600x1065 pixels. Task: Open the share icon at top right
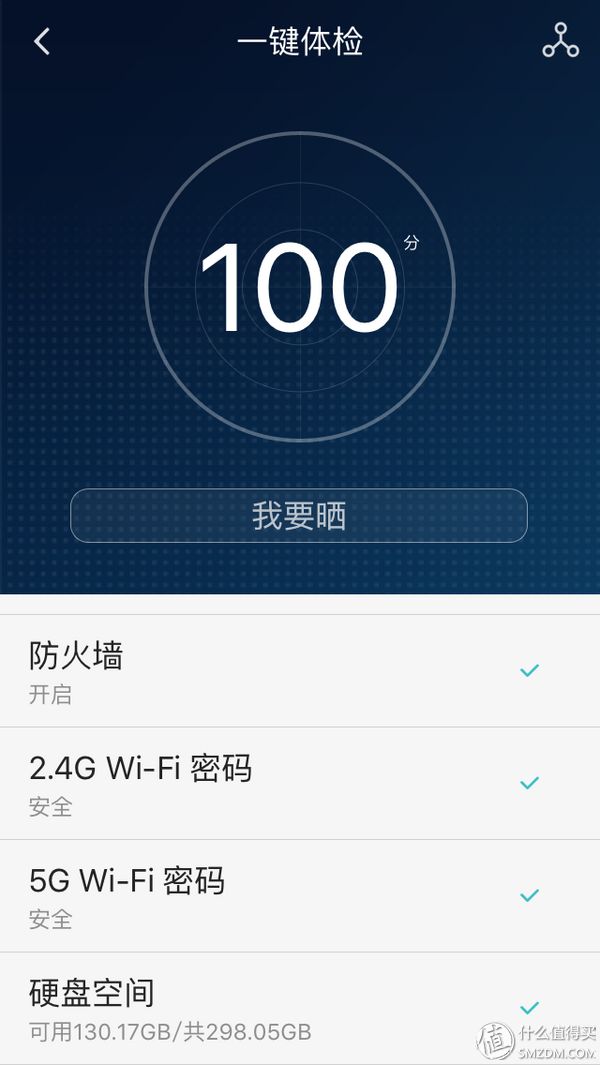click(x=560, y=41)
